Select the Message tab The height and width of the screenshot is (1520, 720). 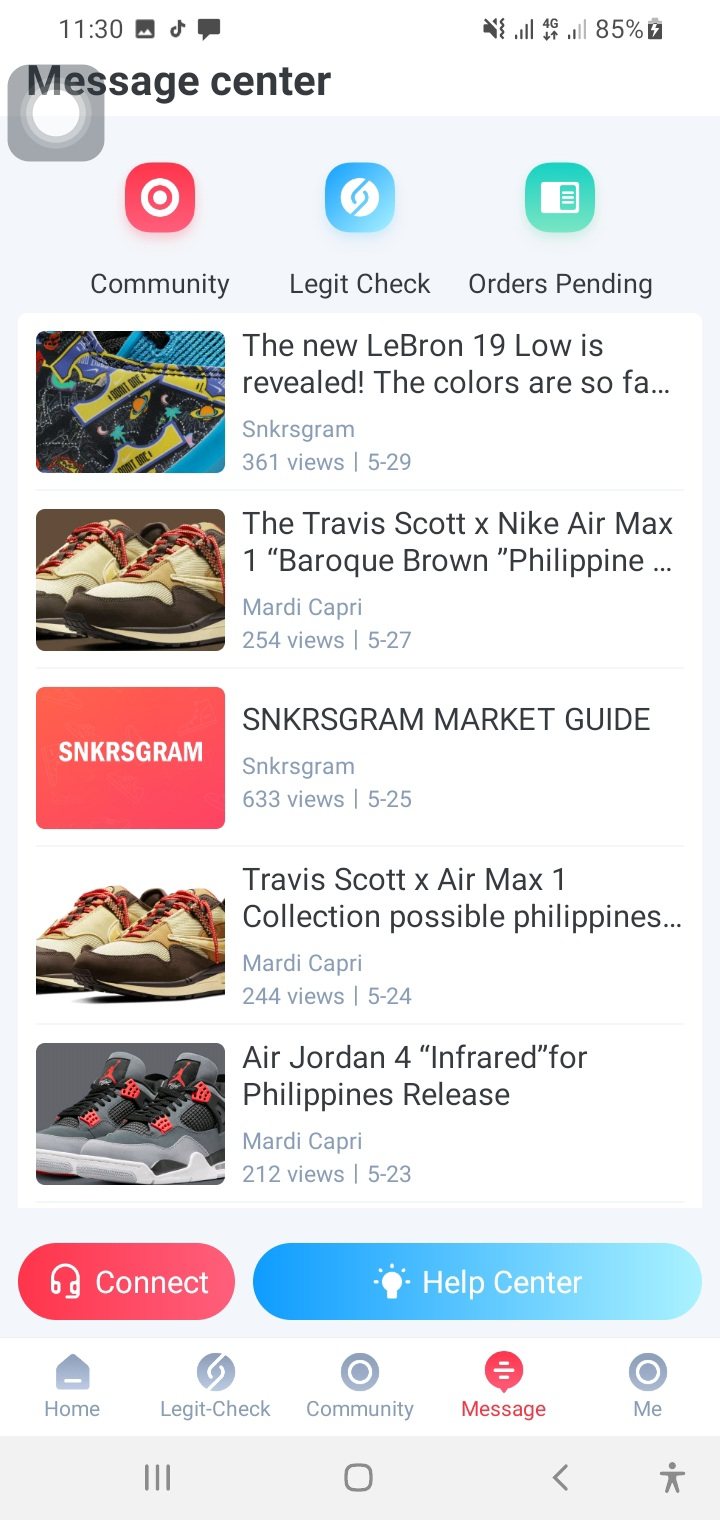(503, 1386)
